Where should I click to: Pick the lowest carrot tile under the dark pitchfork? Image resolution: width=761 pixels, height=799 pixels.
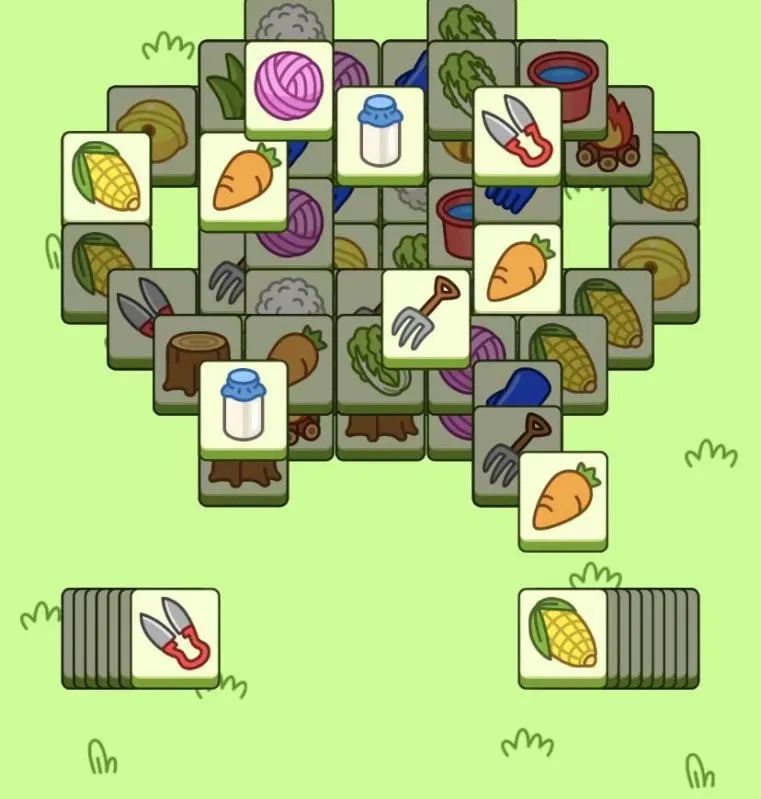[562, 496]
